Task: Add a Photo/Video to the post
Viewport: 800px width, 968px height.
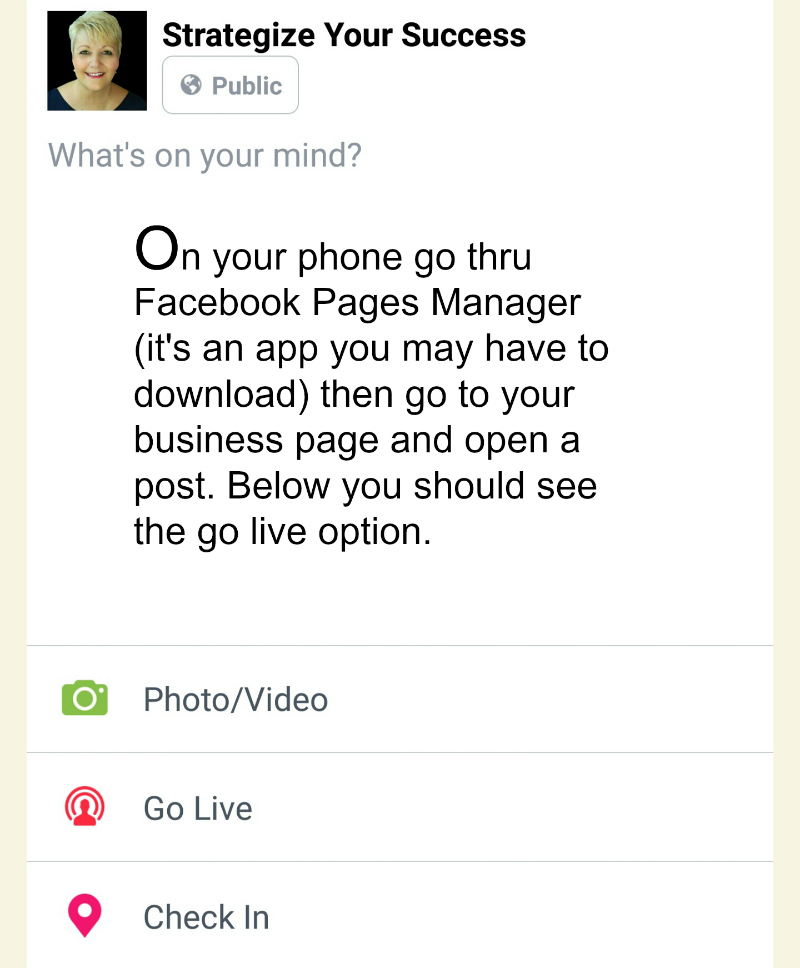Action: point(235,699)
